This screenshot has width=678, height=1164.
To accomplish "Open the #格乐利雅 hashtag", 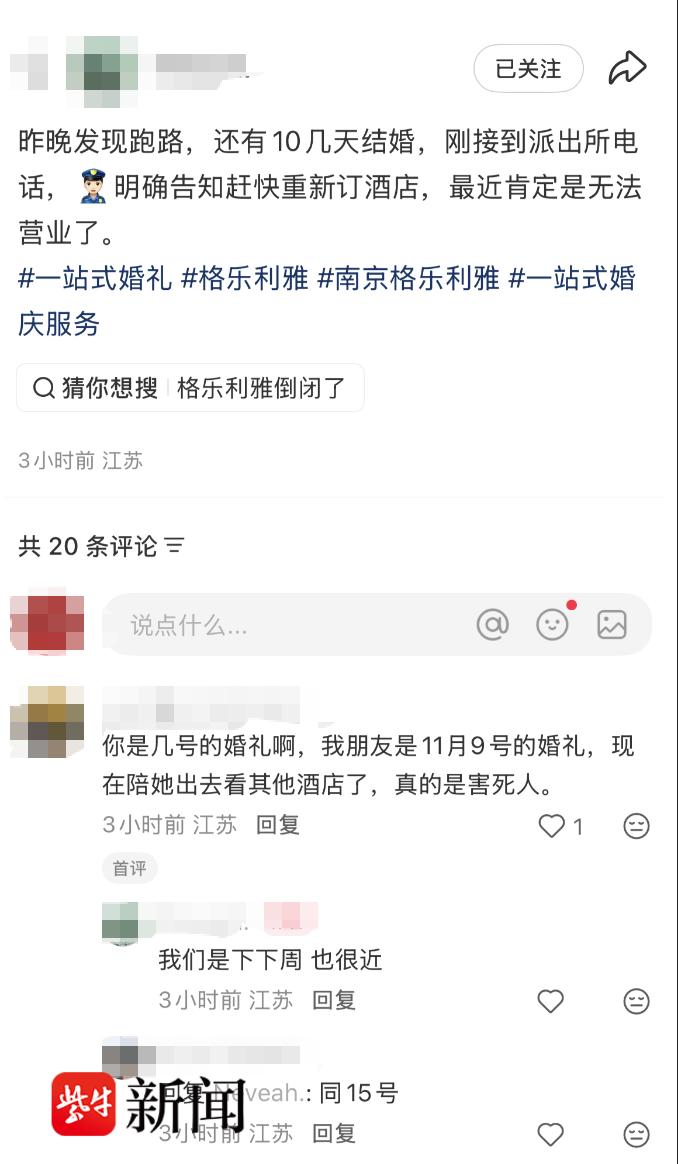I will pos(244,278).
